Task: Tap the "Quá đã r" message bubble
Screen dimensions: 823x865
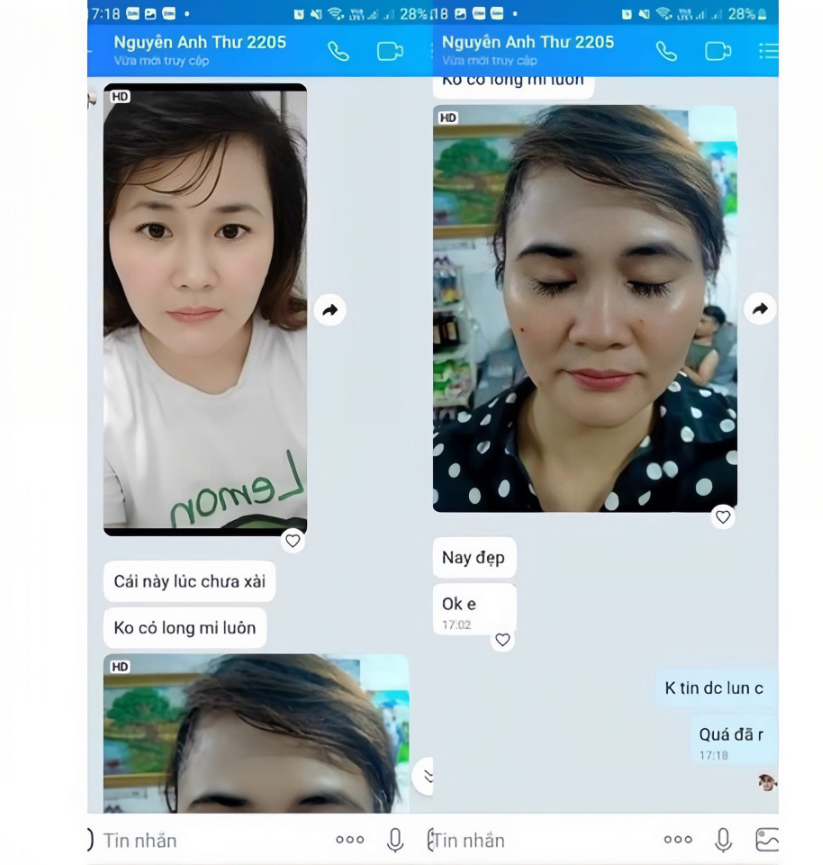Action: [729, 734]
